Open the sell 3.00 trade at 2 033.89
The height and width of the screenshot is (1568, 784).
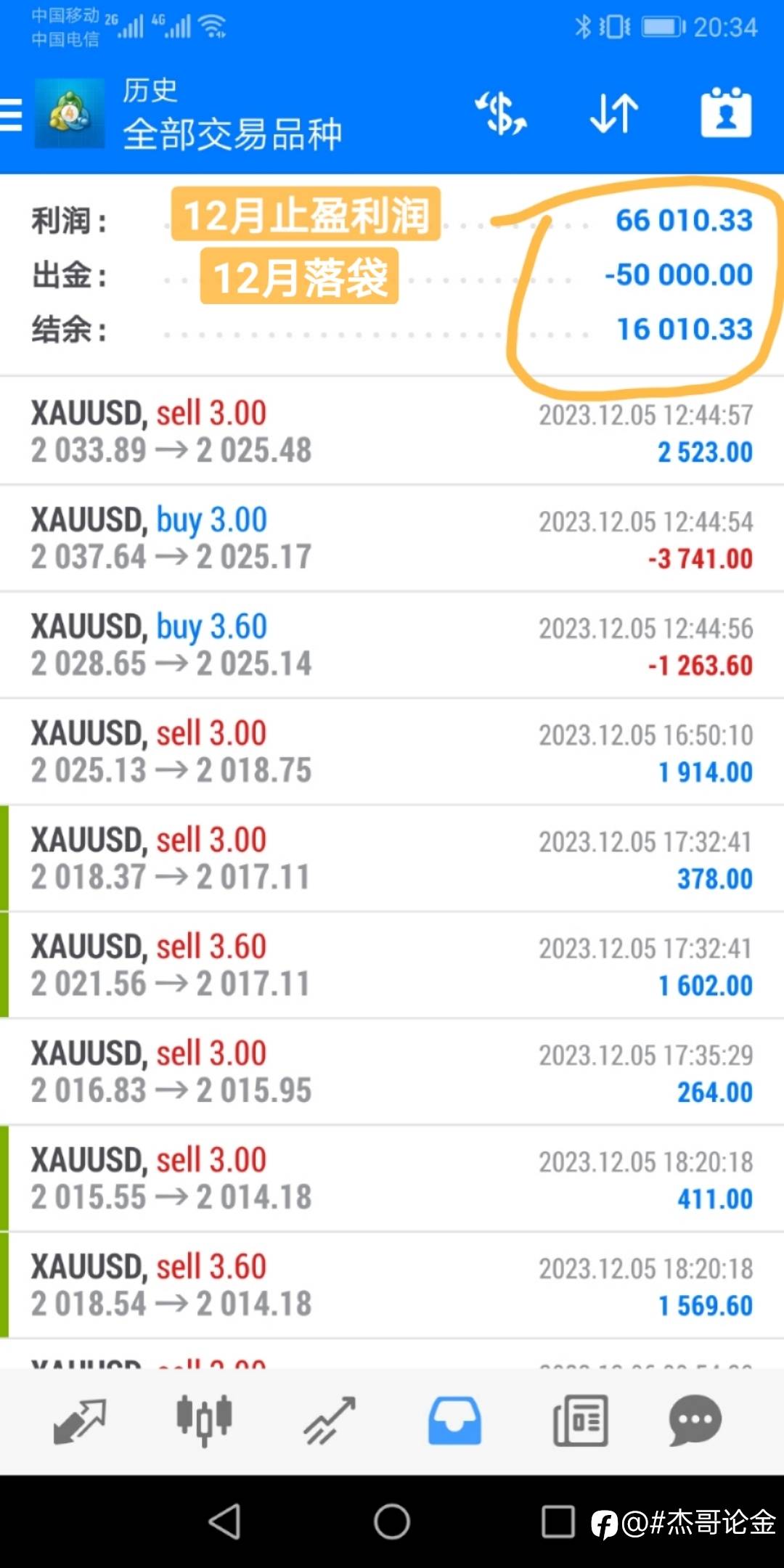(x=392, y=431)
